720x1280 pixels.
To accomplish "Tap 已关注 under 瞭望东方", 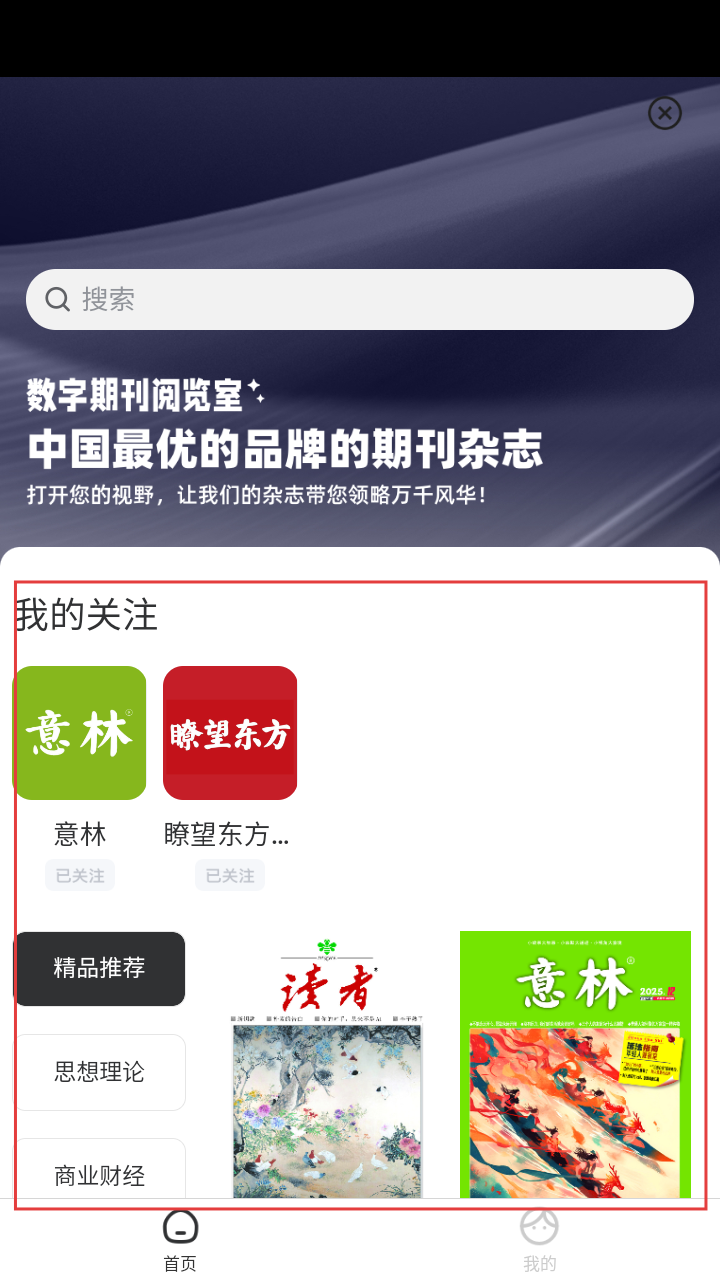I will [230, 875].
